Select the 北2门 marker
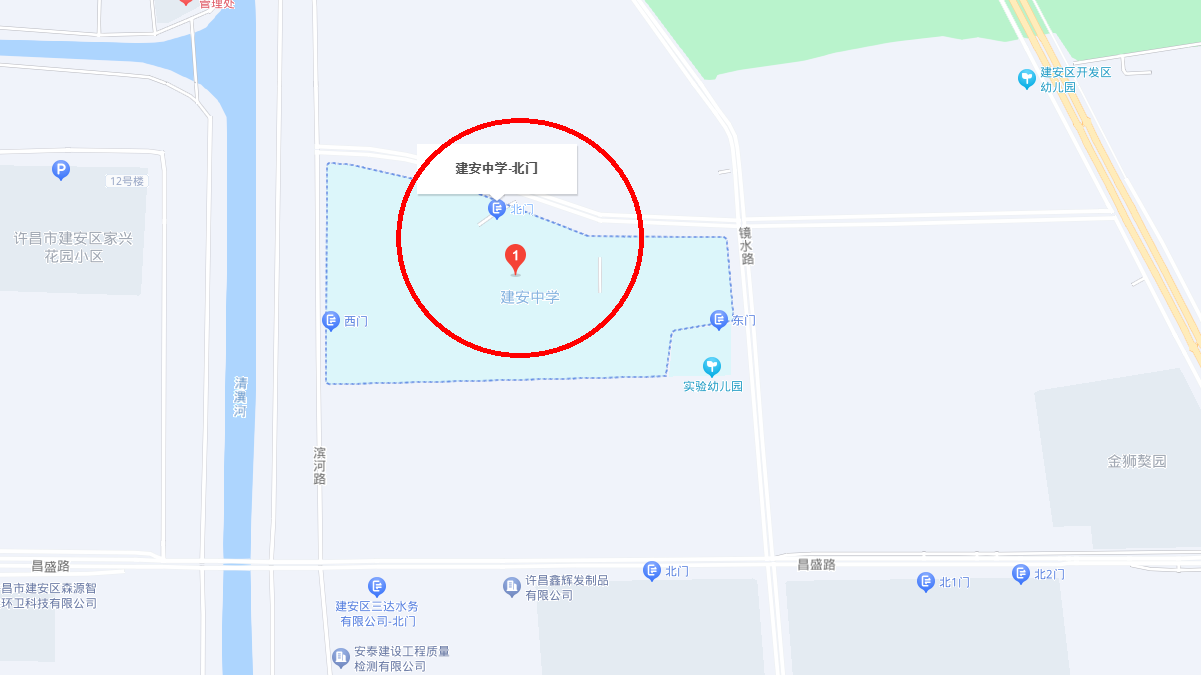 pos(1021,573)
